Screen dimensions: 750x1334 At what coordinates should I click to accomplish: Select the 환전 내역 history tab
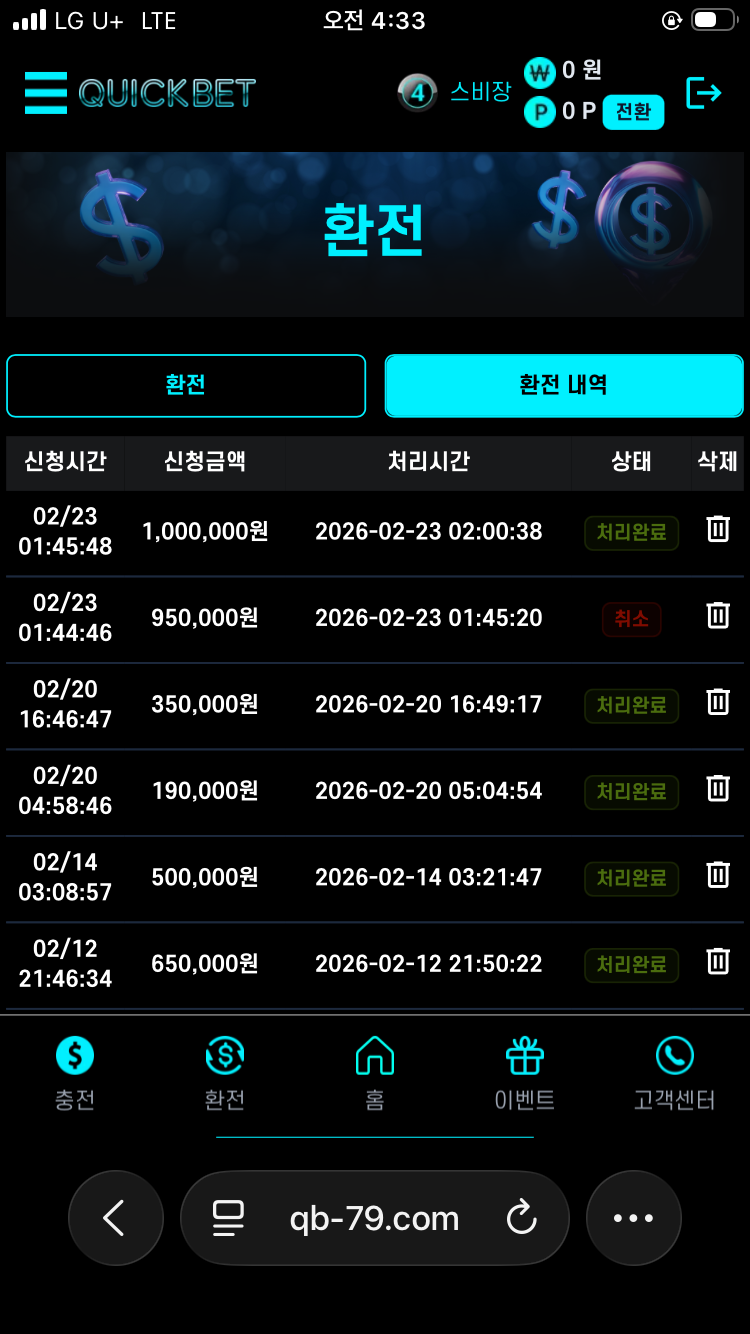pos(563,385)
